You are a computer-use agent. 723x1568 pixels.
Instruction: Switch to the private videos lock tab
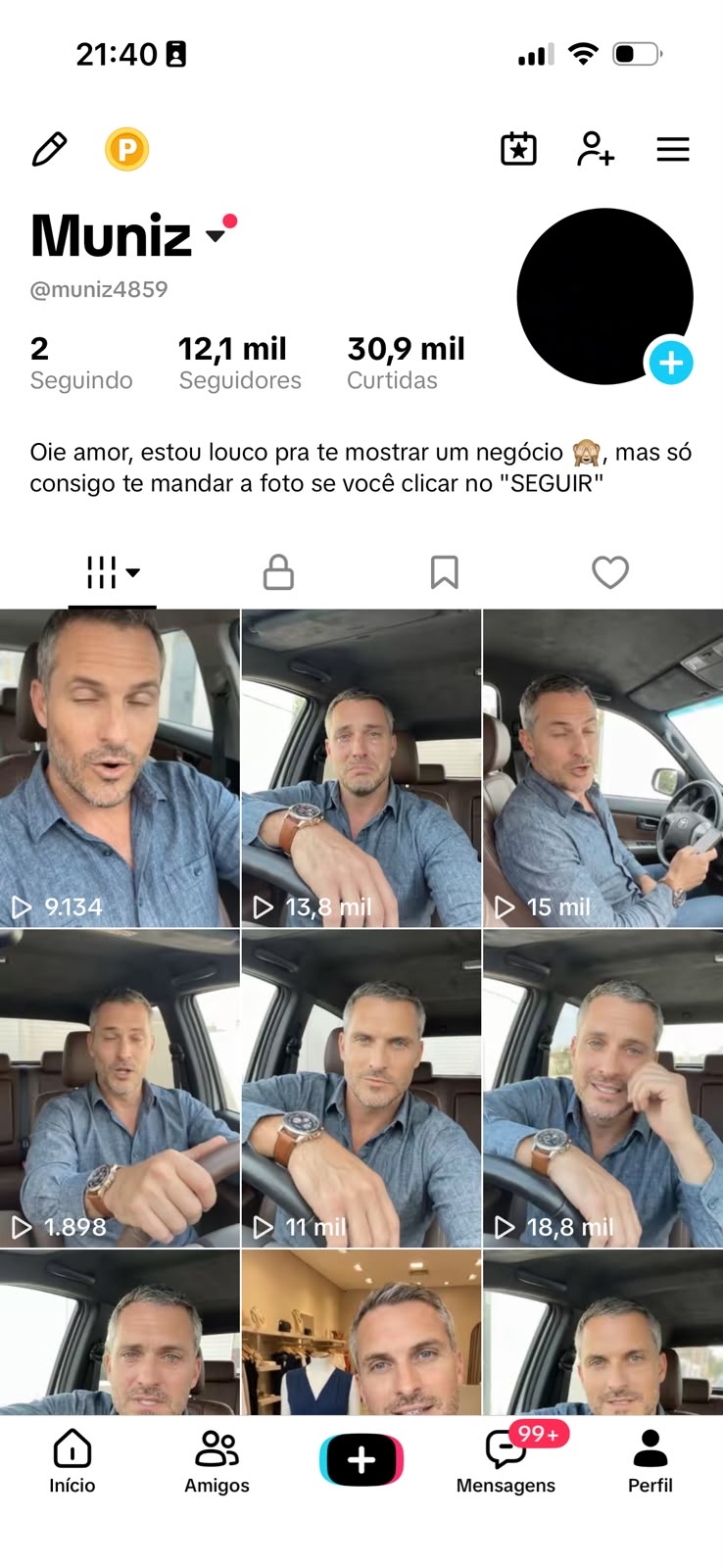(x=278, y=572)
